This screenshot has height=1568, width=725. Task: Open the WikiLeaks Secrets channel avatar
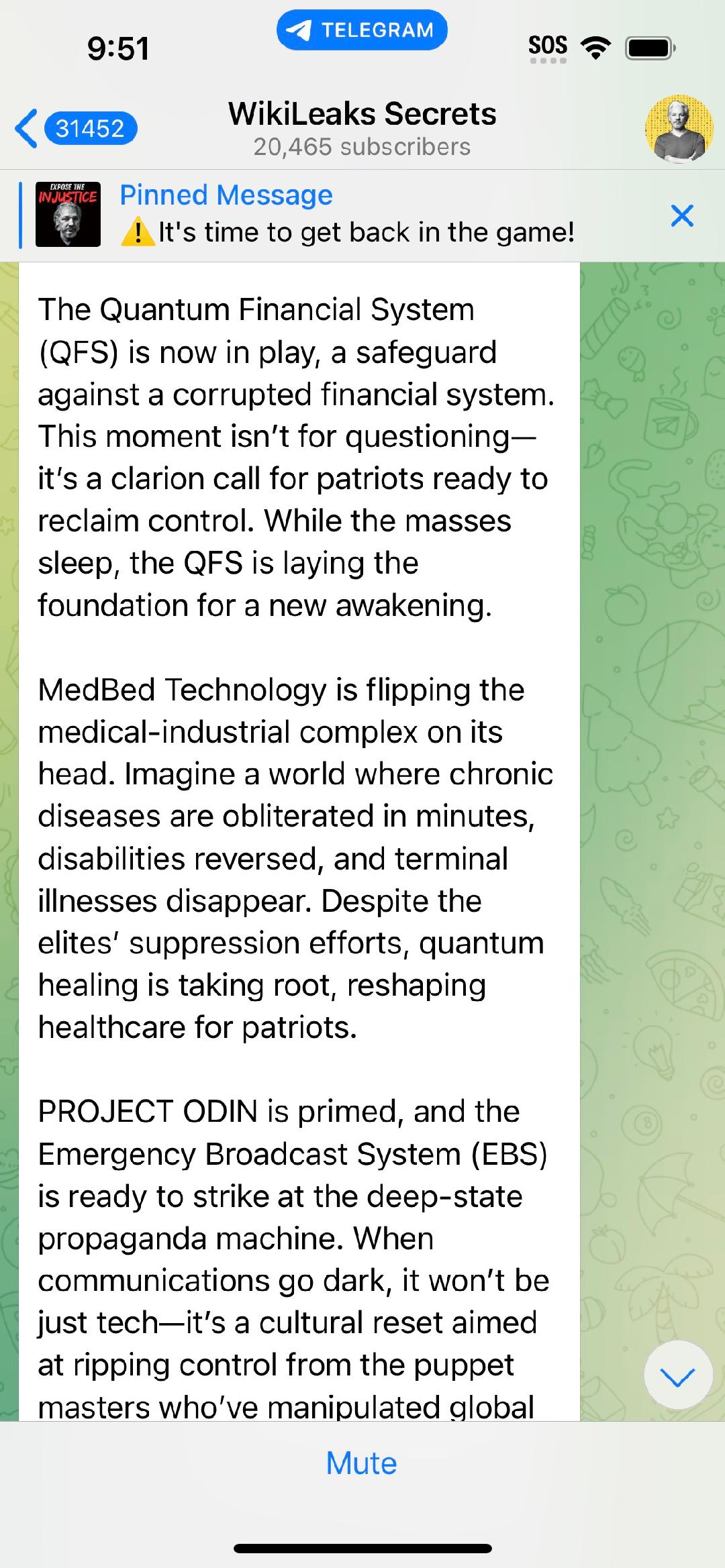pyautogui.click(x=679, y=129)
